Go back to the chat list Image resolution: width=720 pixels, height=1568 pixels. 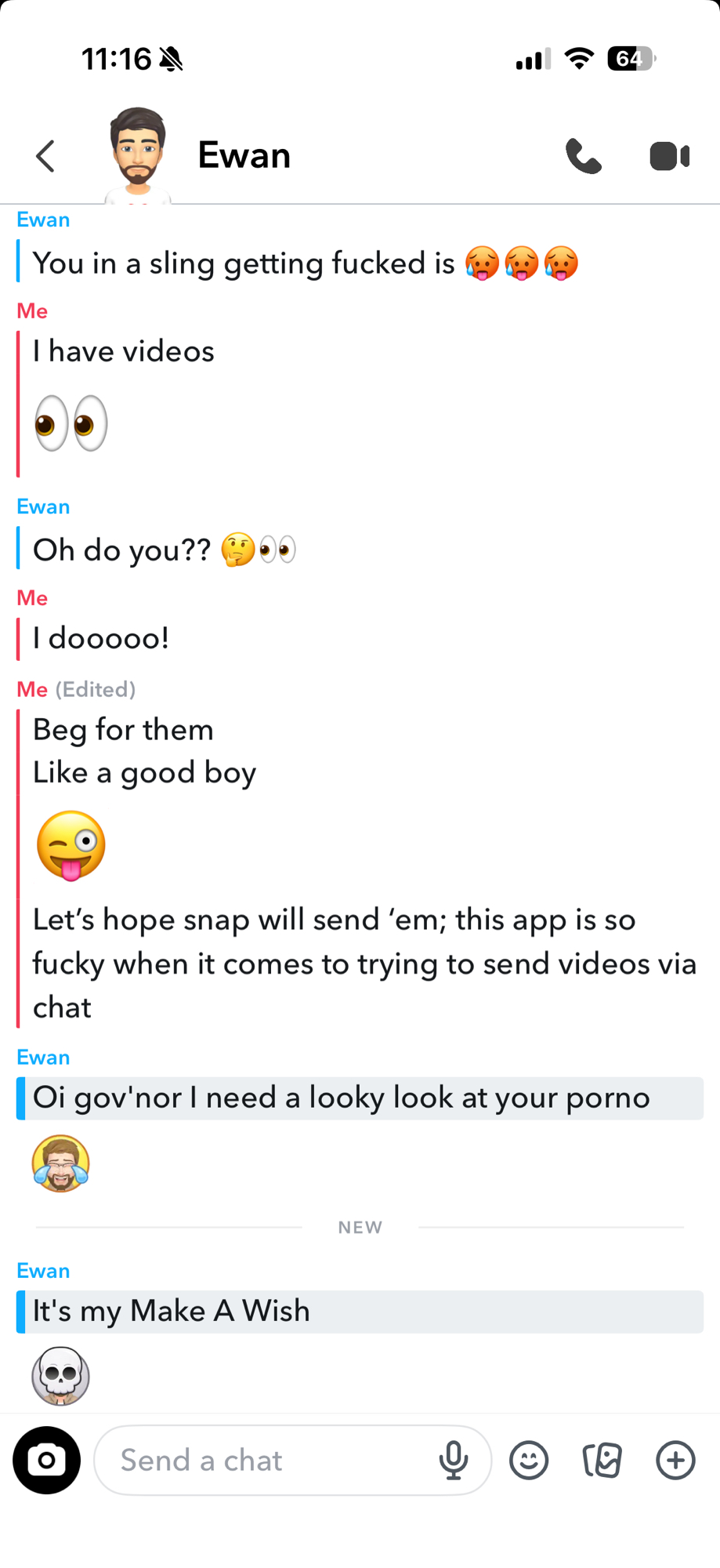45,156
